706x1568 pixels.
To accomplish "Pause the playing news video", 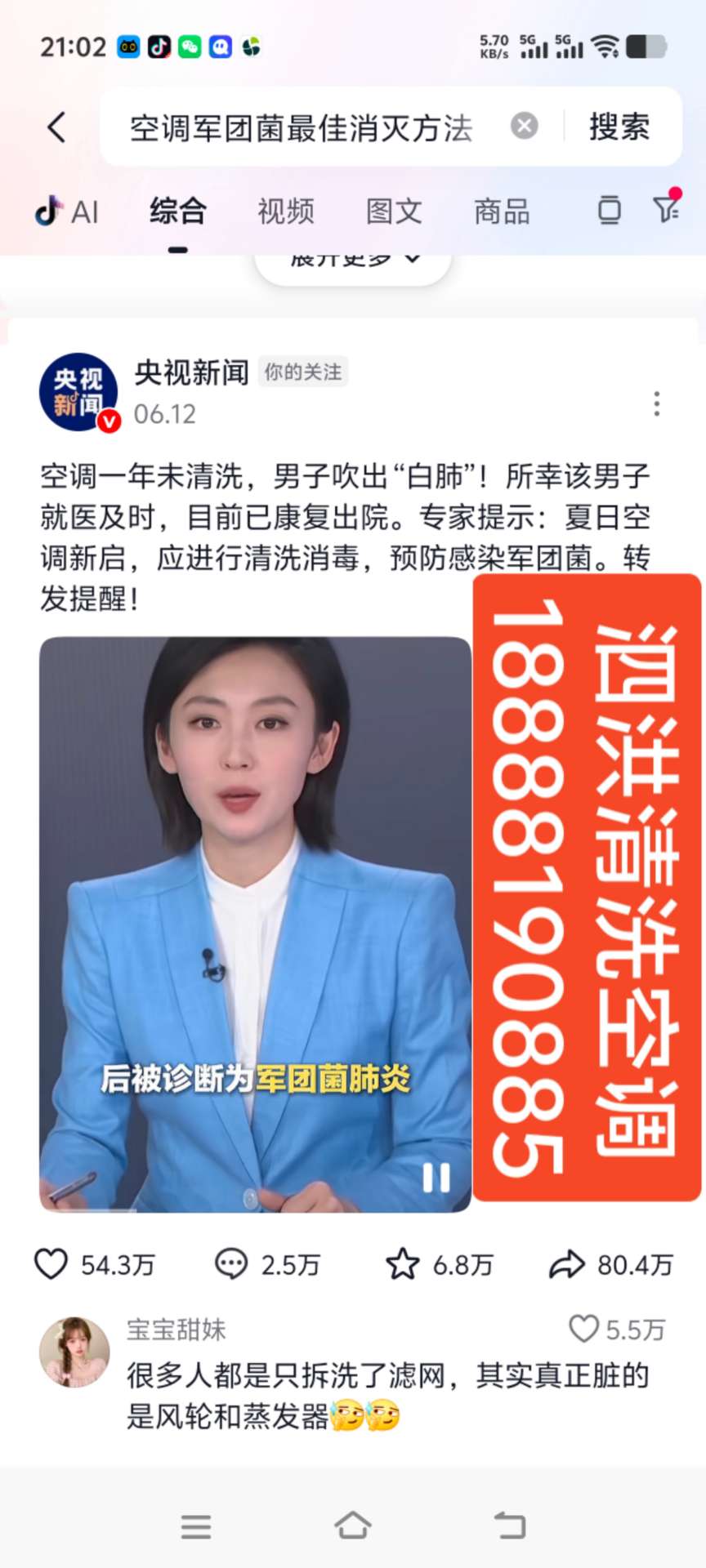I will (x=436, y=1178).
